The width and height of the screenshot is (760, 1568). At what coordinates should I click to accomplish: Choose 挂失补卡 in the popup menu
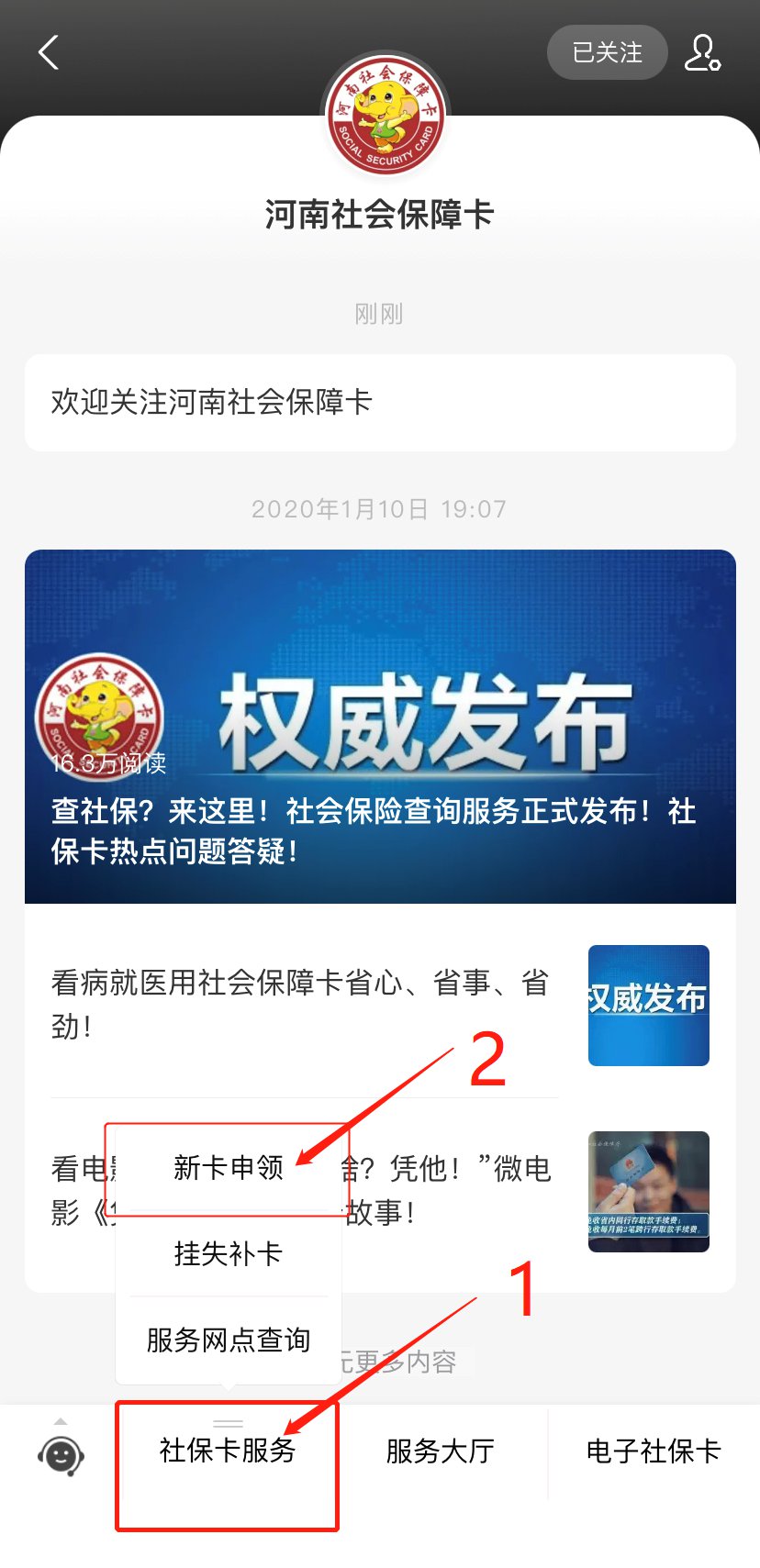[x=228, y=1253]
